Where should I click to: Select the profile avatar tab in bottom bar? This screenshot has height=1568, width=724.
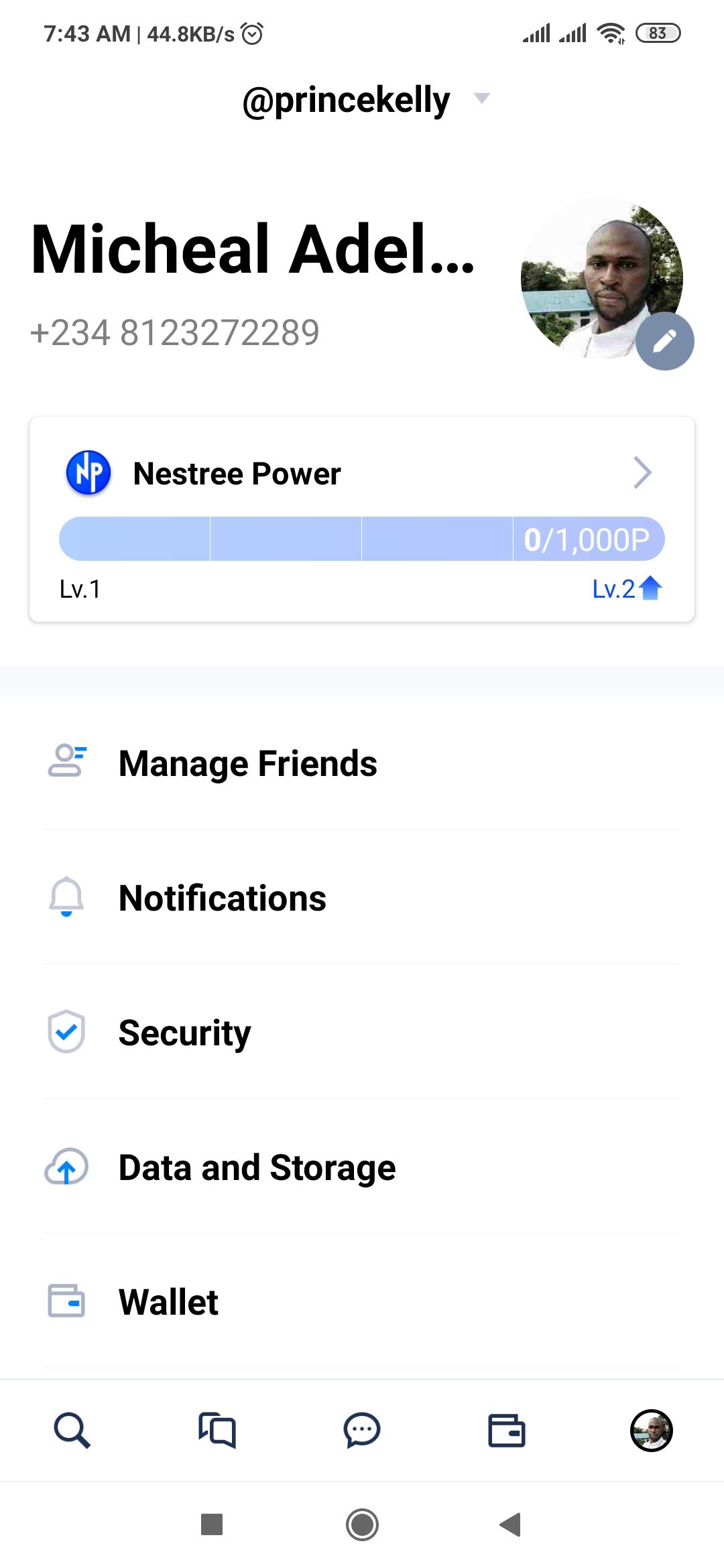[x=652, y=1430]
